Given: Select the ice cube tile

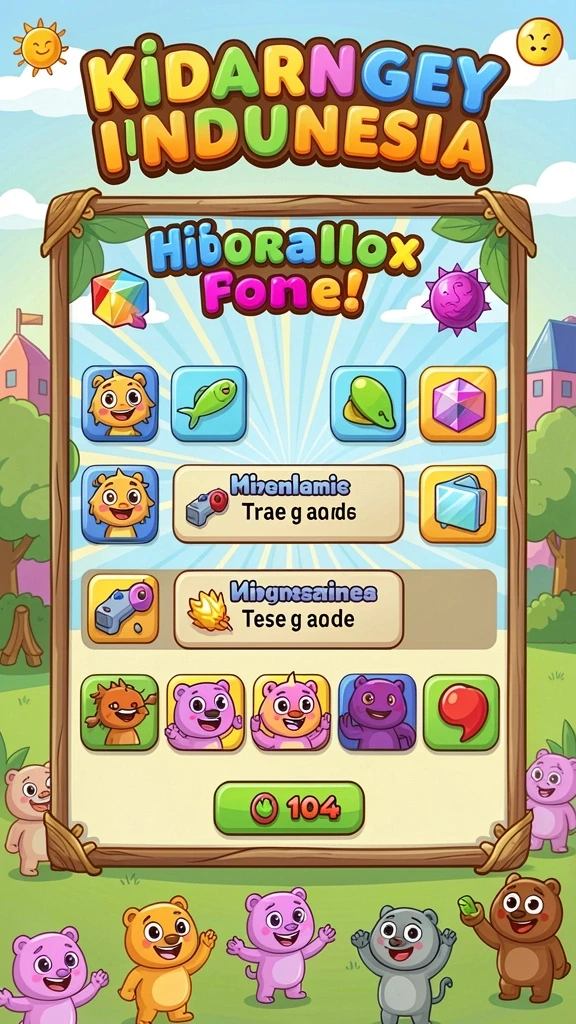Looking at the screenshot, I should pos(458,504).
